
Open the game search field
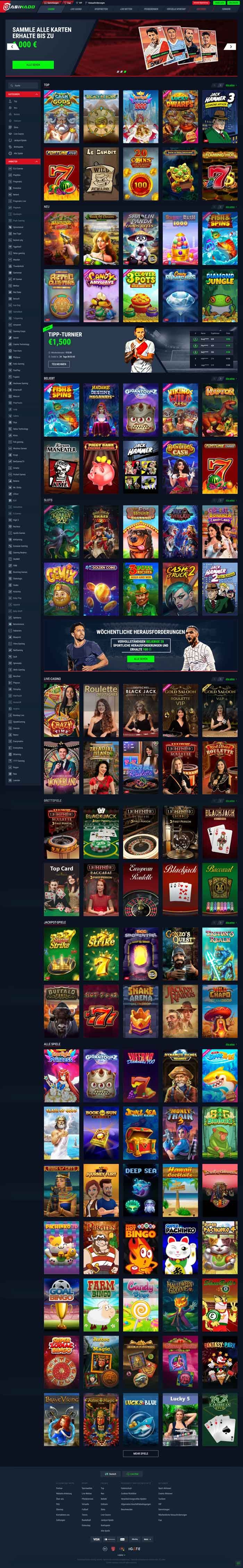click(x=23, y=86)
